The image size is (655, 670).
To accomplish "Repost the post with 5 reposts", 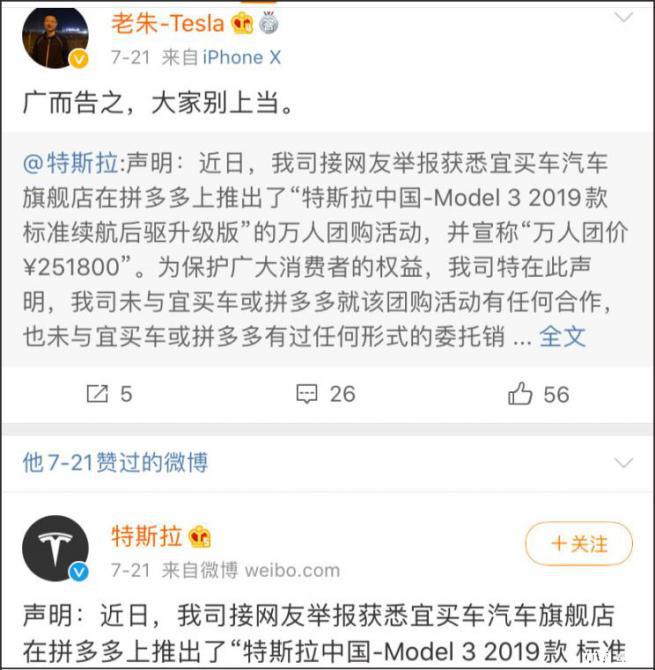I will [x=109, y=394].
